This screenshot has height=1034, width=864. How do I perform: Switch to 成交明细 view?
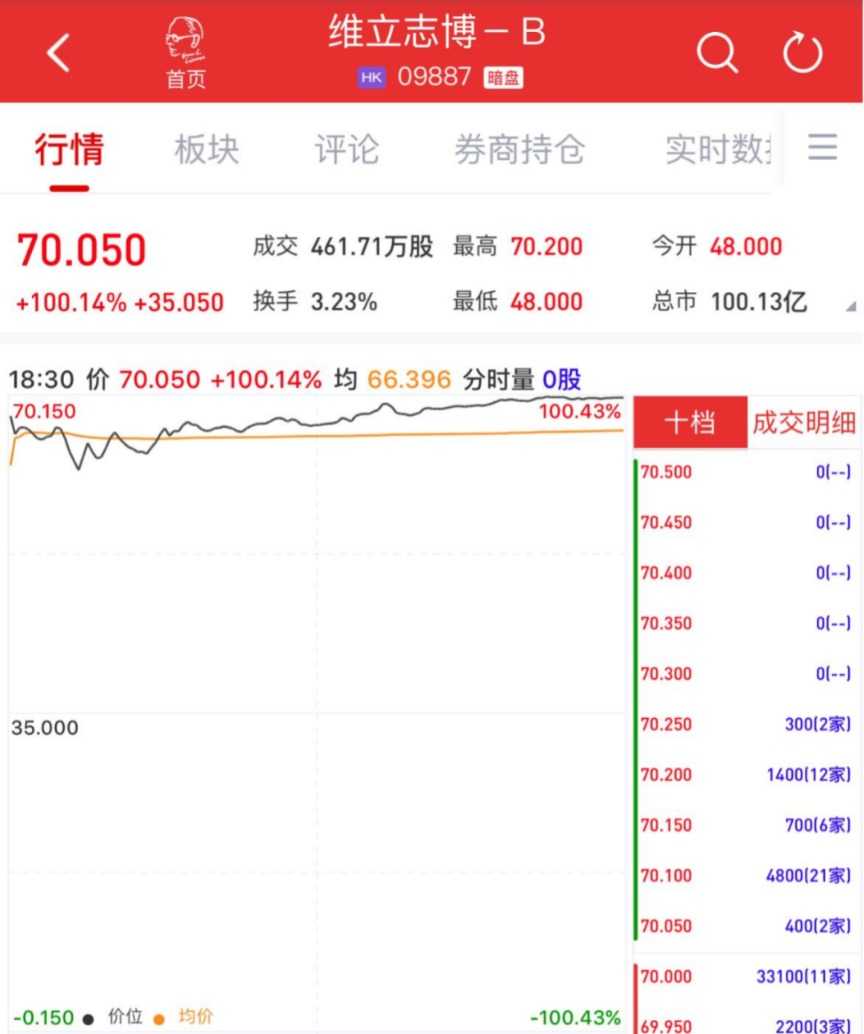[803, 423]
